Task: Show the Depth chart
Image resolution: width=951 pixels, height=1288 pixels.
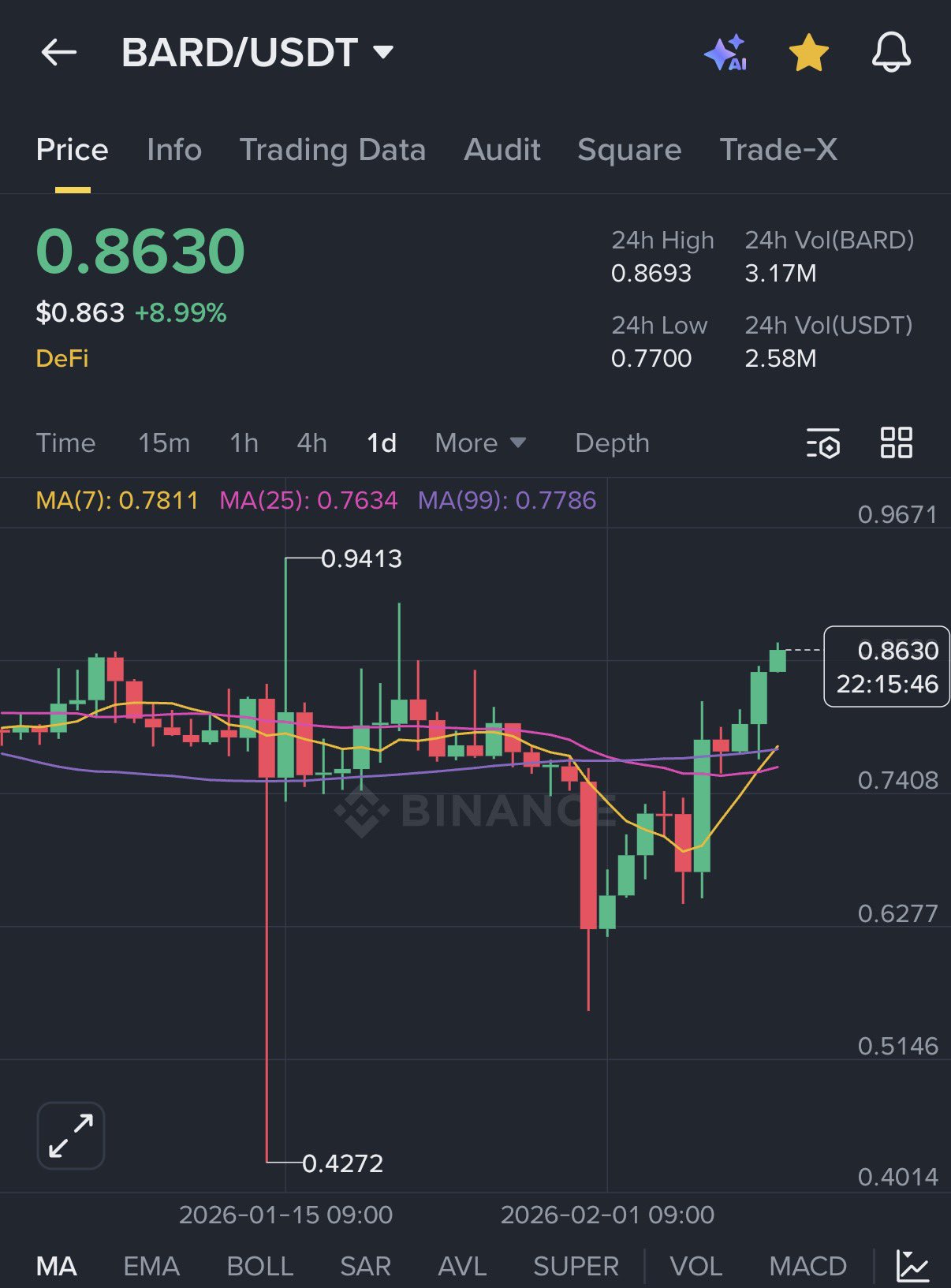Action: 612,443
